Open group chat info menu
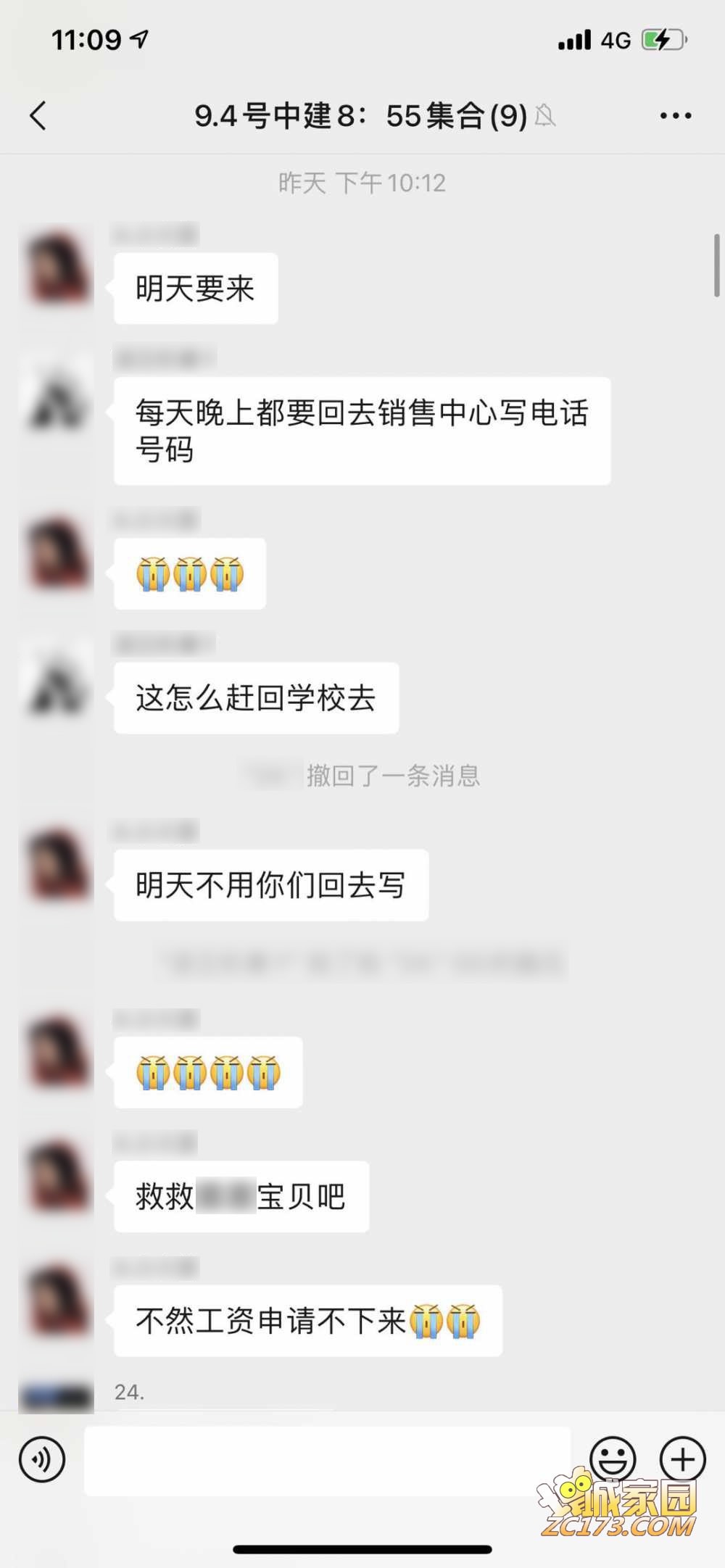 point(675,116)
